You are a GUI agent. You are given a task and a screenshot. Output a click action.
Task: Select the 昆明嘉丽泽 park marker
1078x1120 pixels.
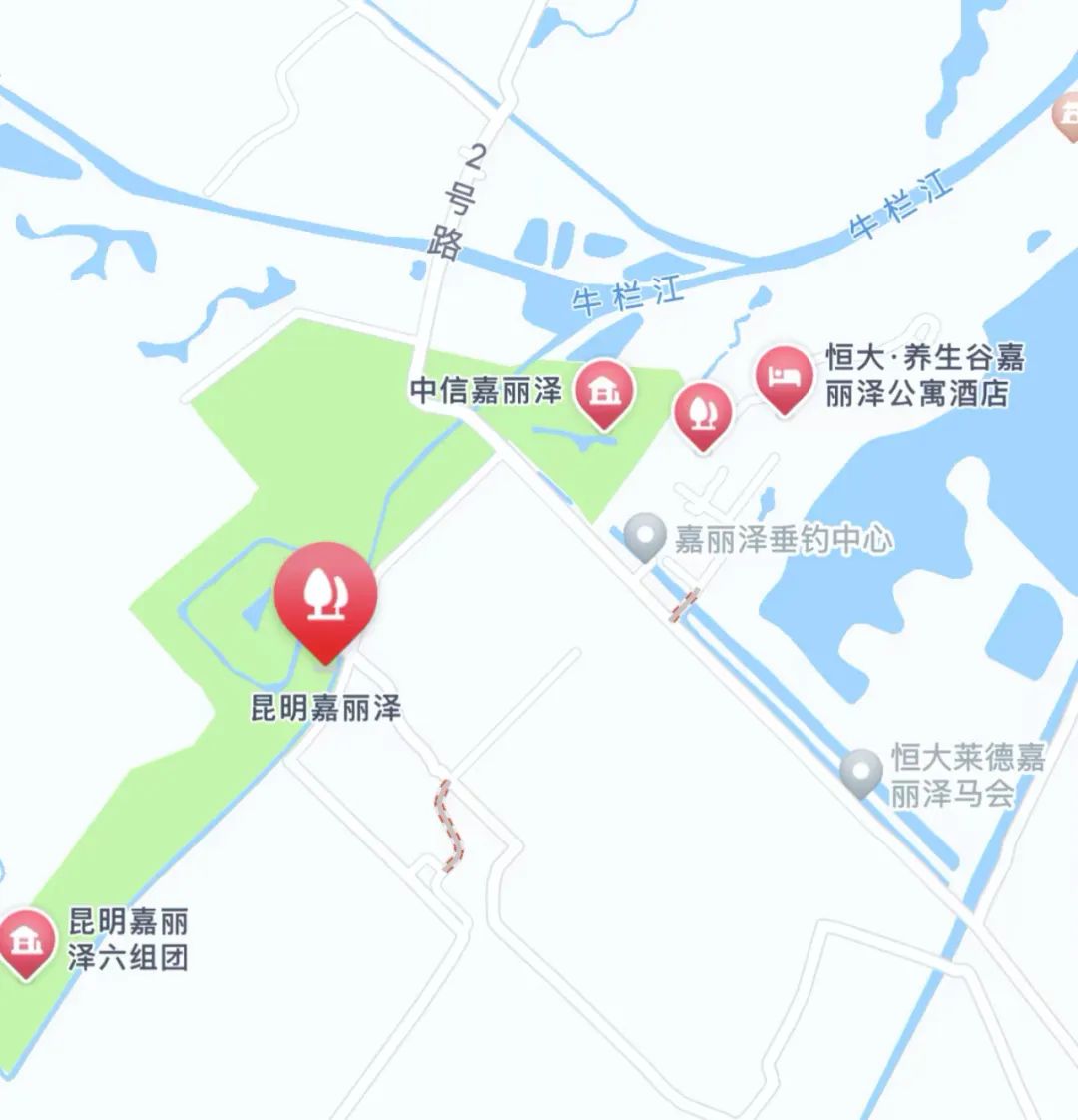(325, 597)
